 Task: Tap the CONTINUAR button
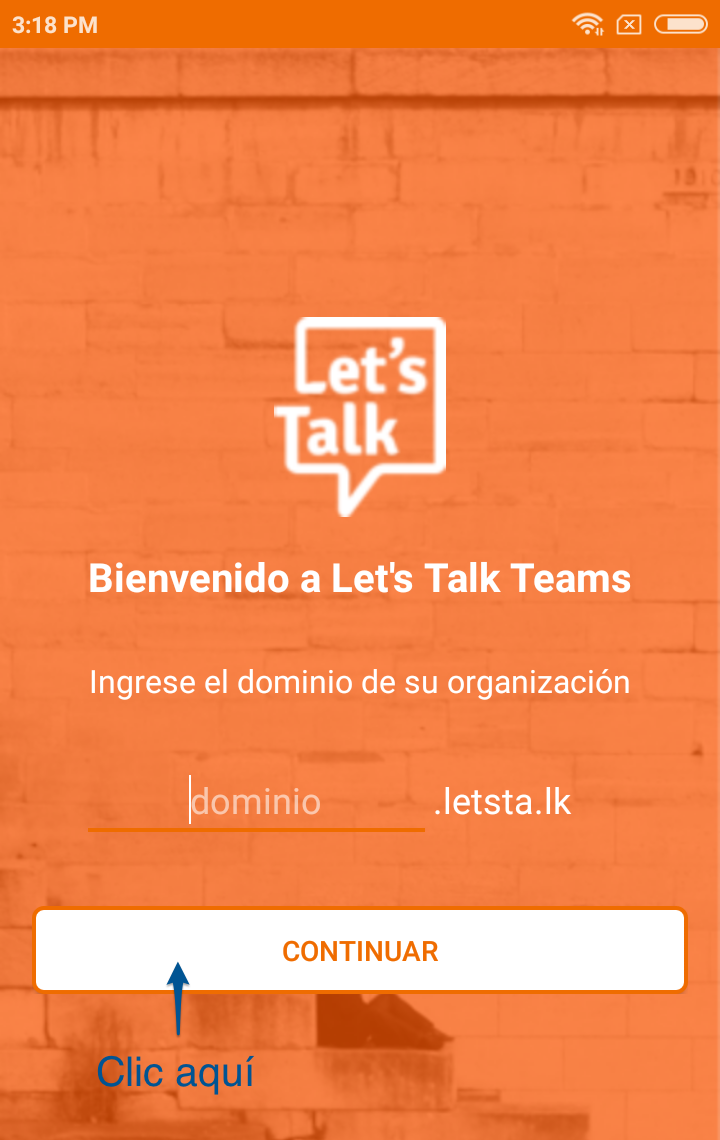tap(360, 950)
